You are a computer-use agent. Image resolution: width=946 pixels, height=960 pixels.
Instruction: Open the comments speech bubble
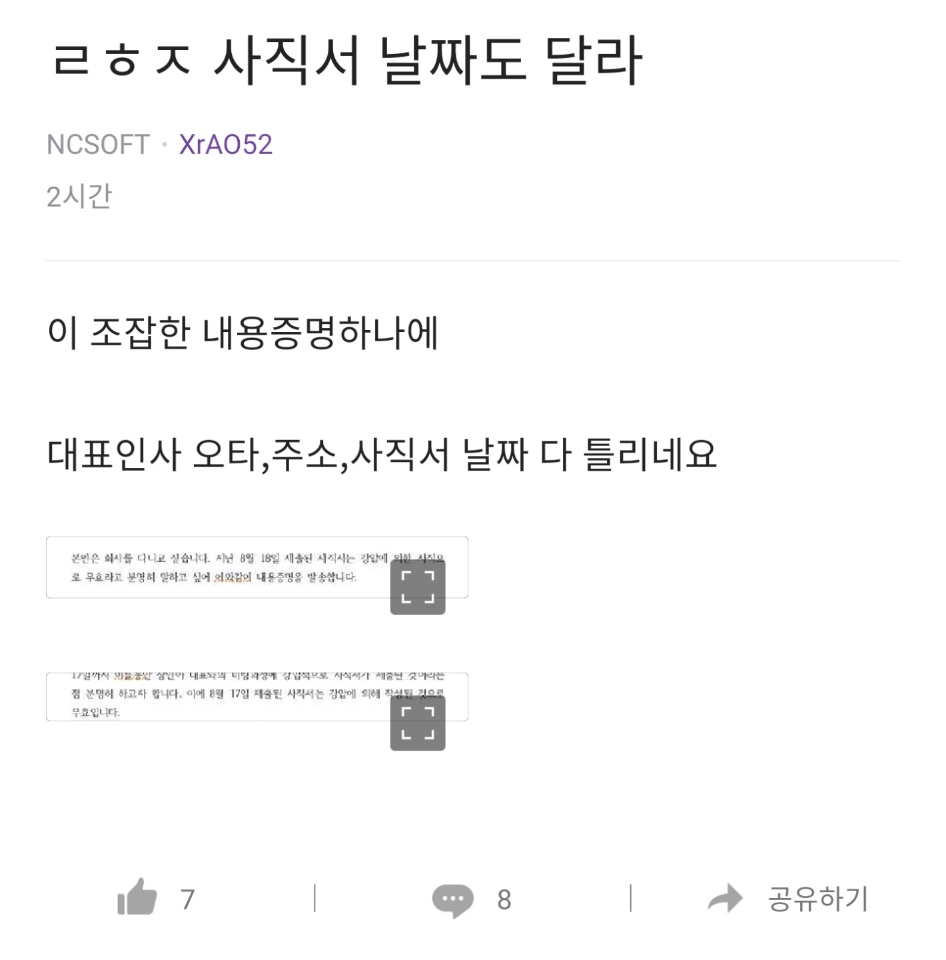[452, 900]
